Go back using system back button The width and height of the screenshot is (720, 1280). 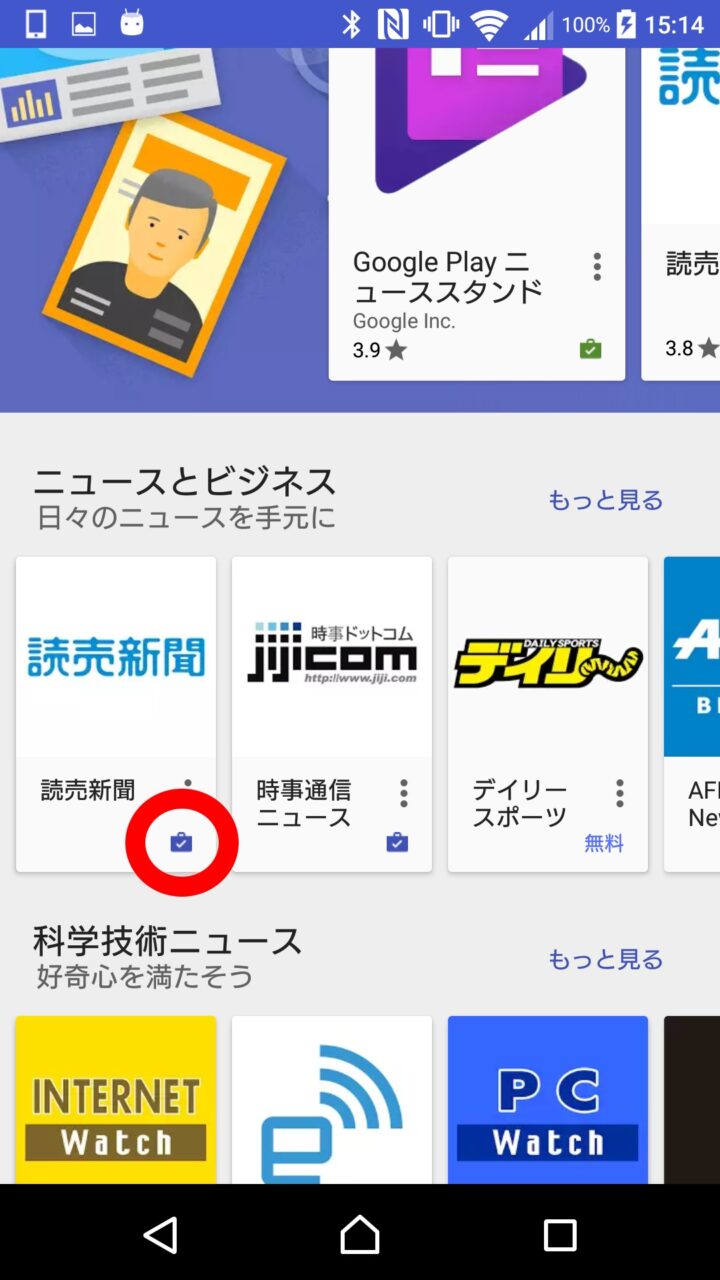(x=161, y=1235)
